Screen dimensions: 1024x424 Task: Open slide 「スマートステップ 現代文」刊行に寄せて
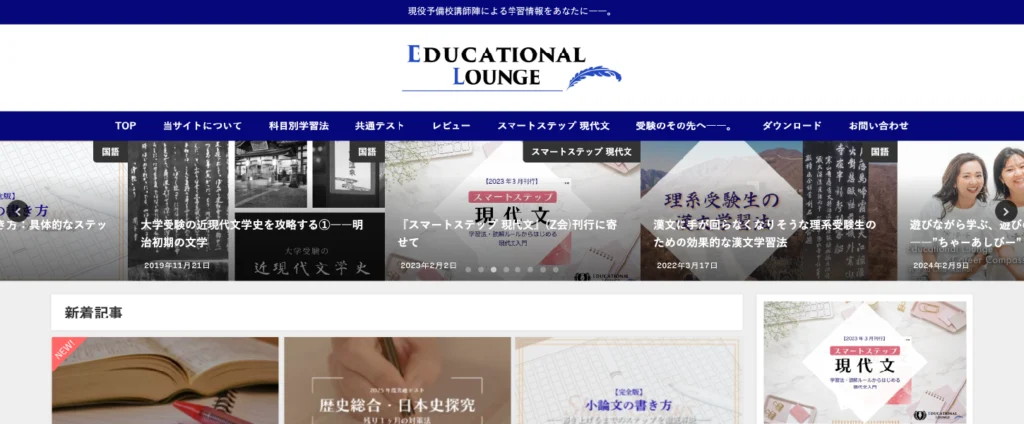[x=510, y=233]
